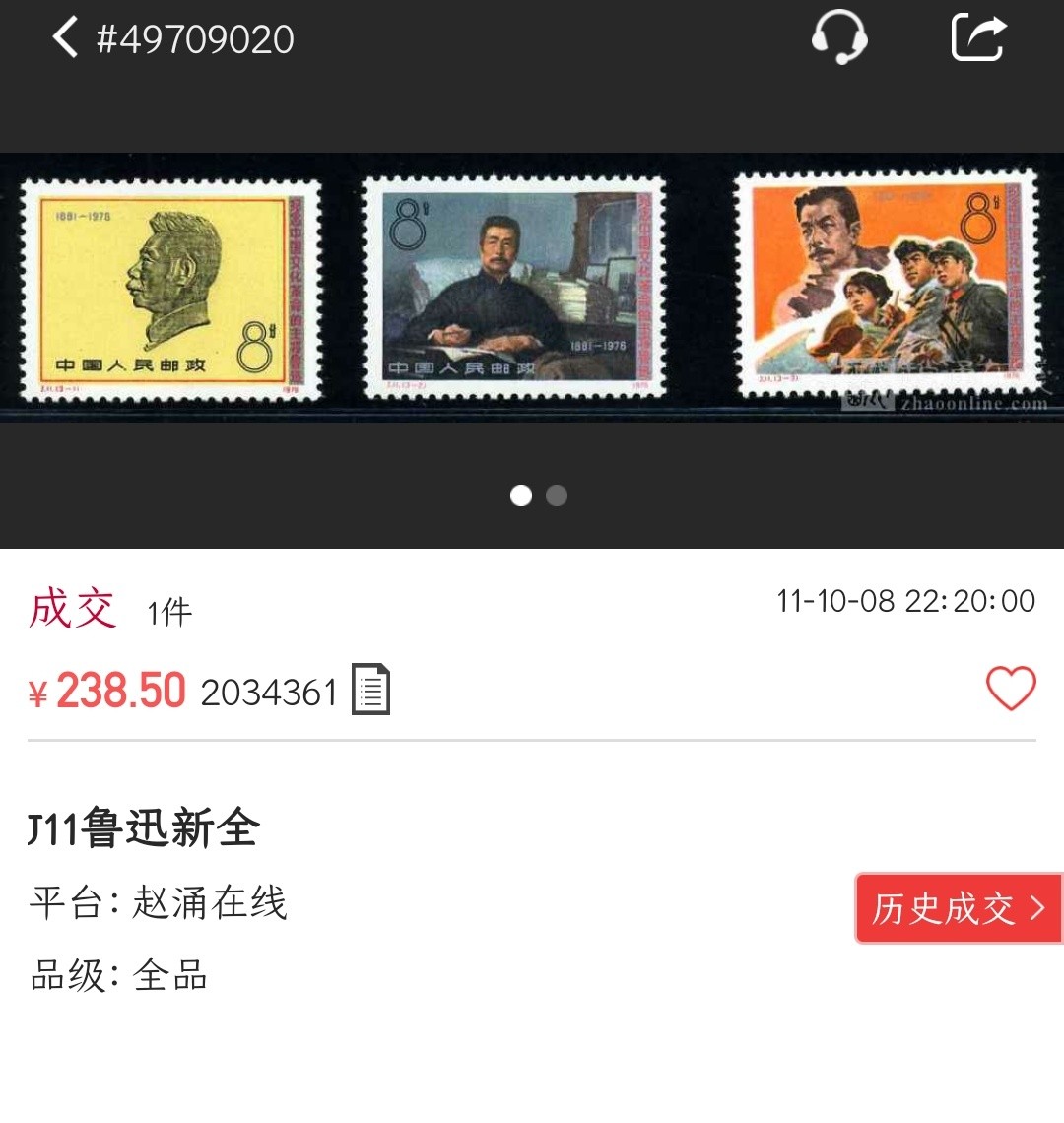The height and width of the screenshot is (1123, 1064).
Task: View 历史成交 past sales
Action: (x=958, y=908)
